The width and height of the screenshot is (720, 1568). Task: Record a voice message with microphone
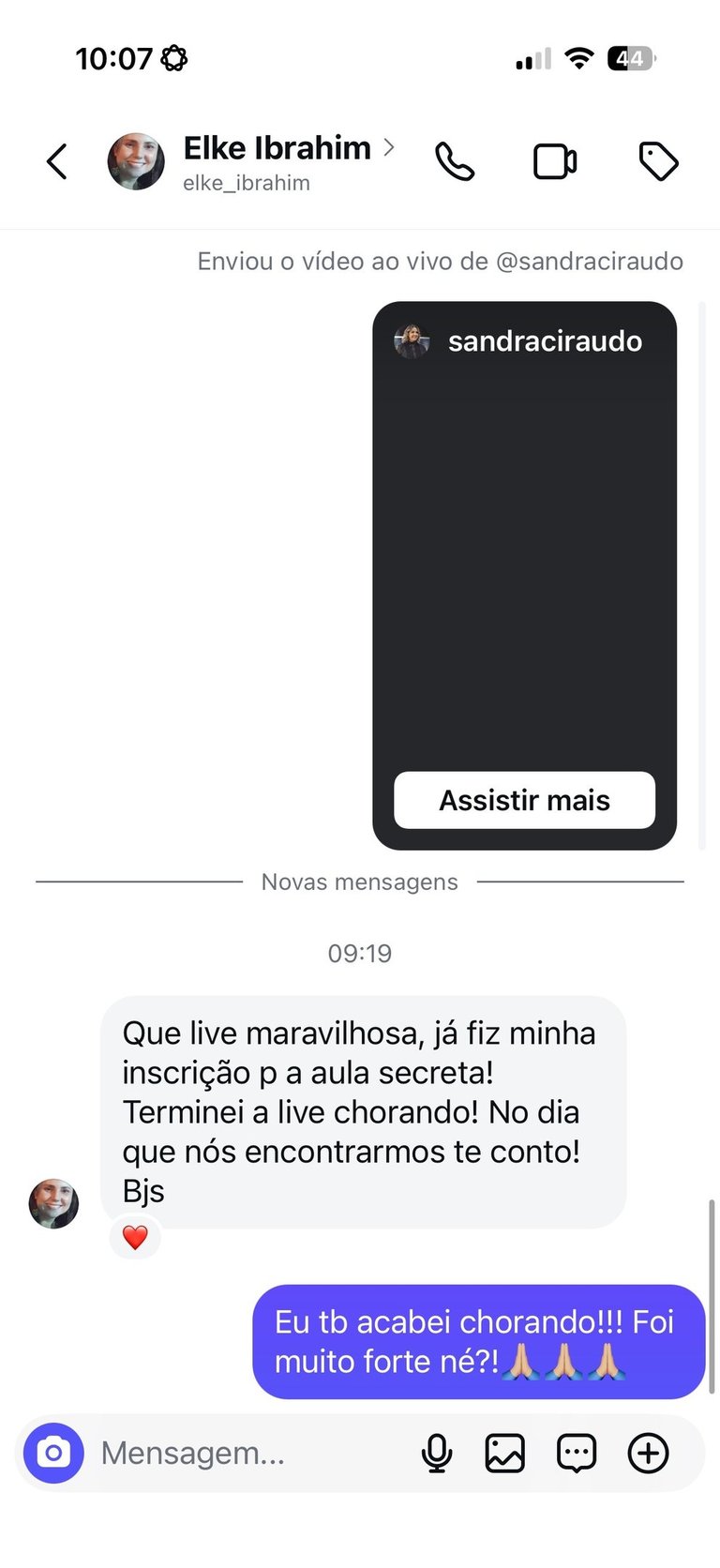click(436, 1453)
